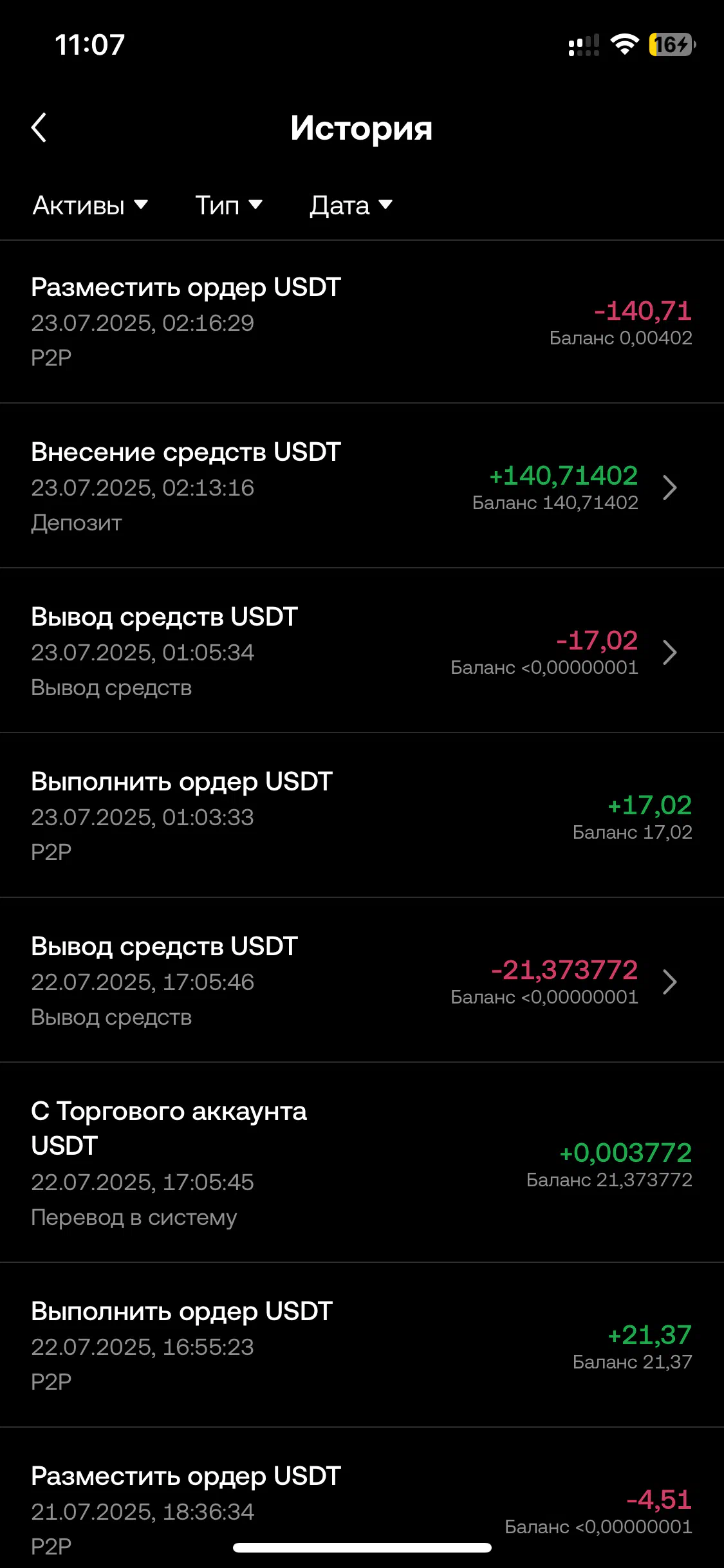Go back from the История screen
This screenshot has height=1568, width=724.
39,127
